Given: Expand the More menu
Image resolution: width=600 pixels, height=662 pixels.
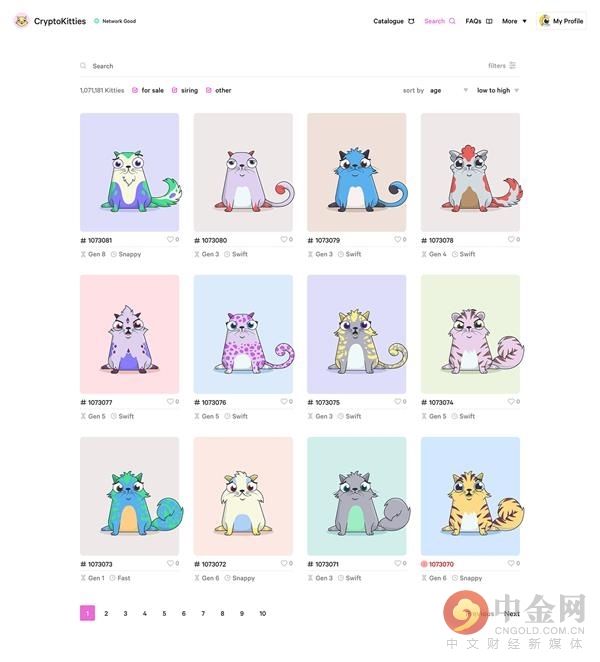Looking at the screenshot, I should (514, 21).
